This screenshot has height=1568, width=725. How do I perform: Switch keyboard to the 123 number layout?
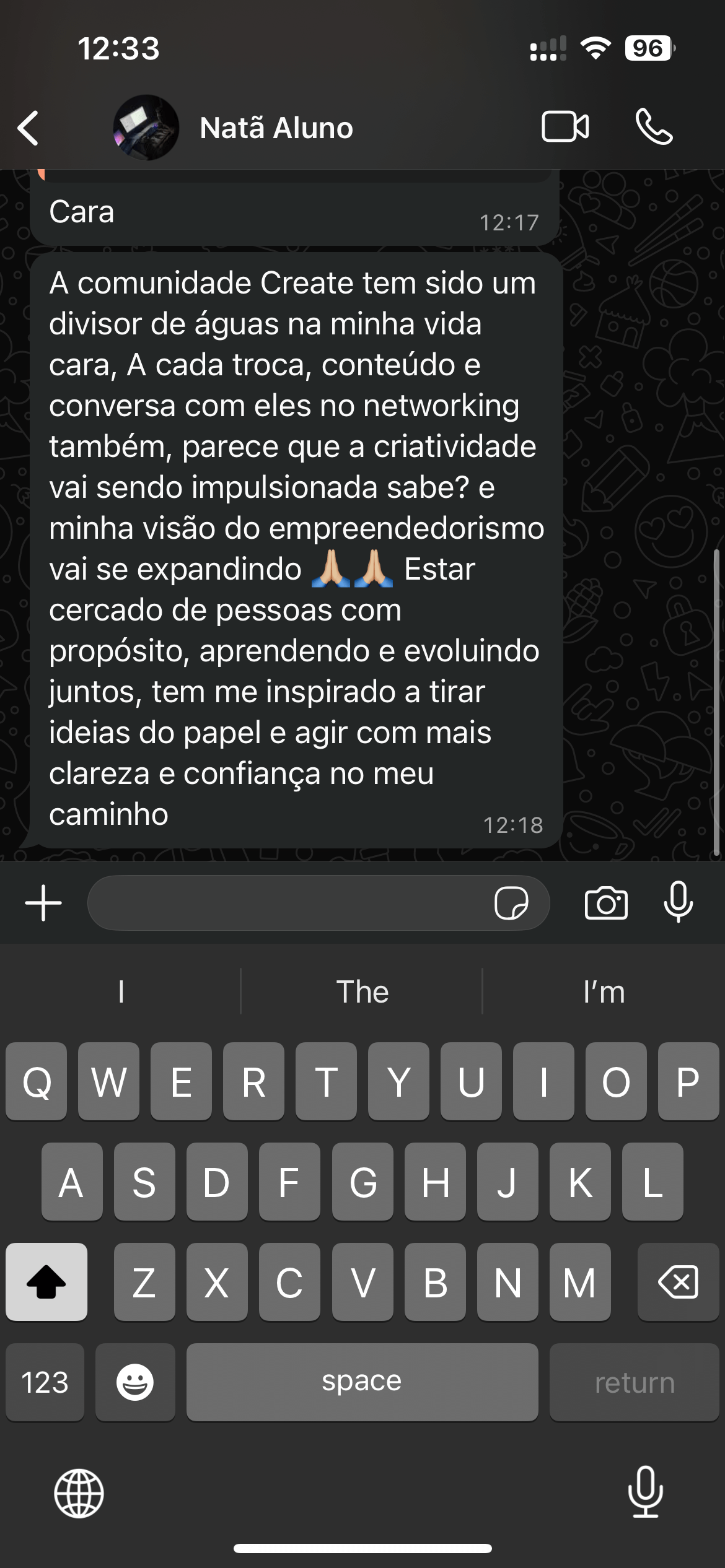[45, 1382]
